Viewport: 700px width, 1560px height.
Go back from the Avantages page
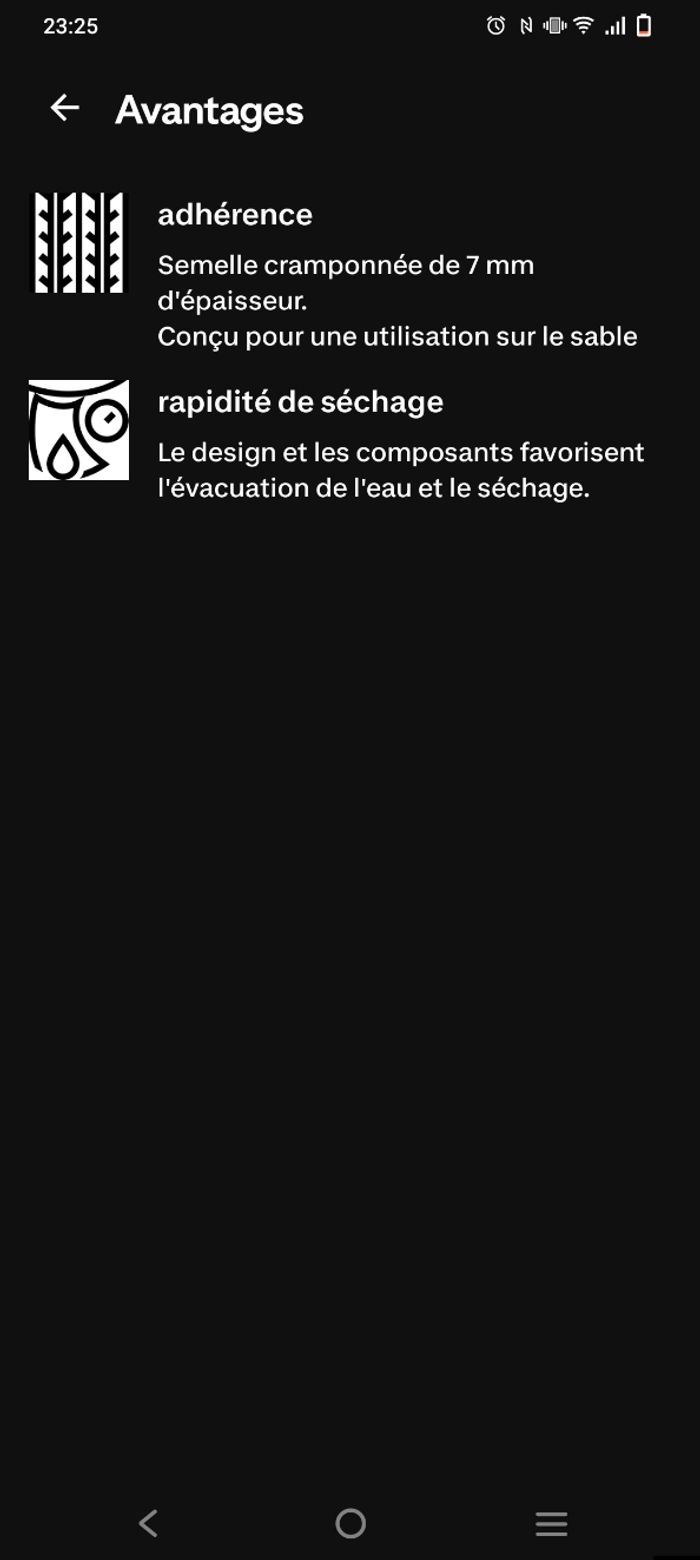[65, 108]
